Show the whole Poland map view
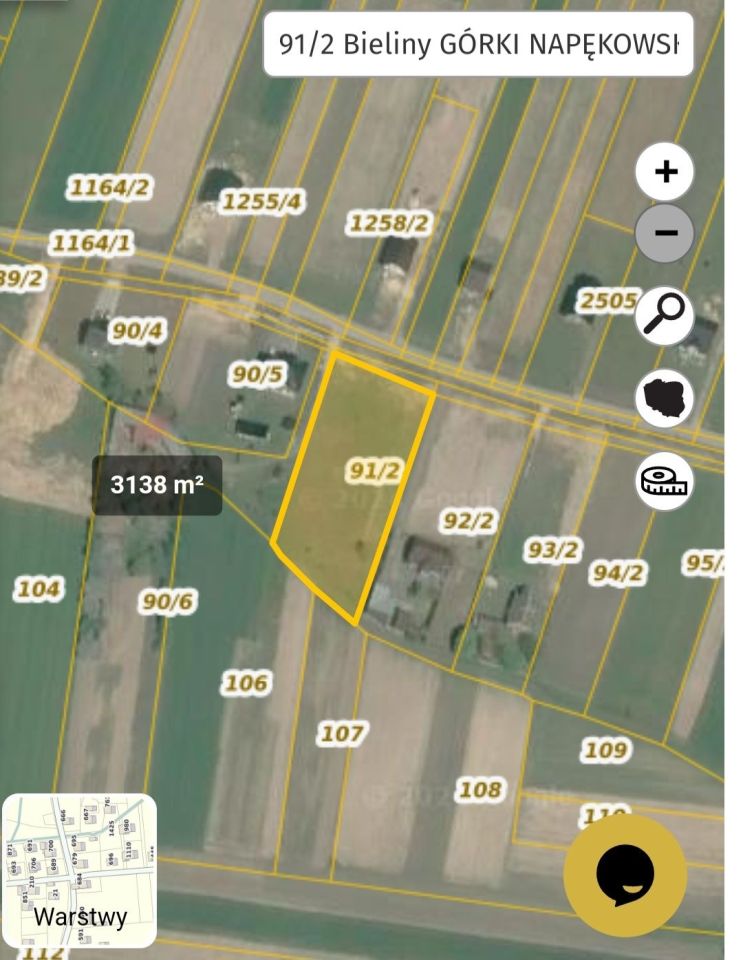743x960 pixels. (665, 397)
